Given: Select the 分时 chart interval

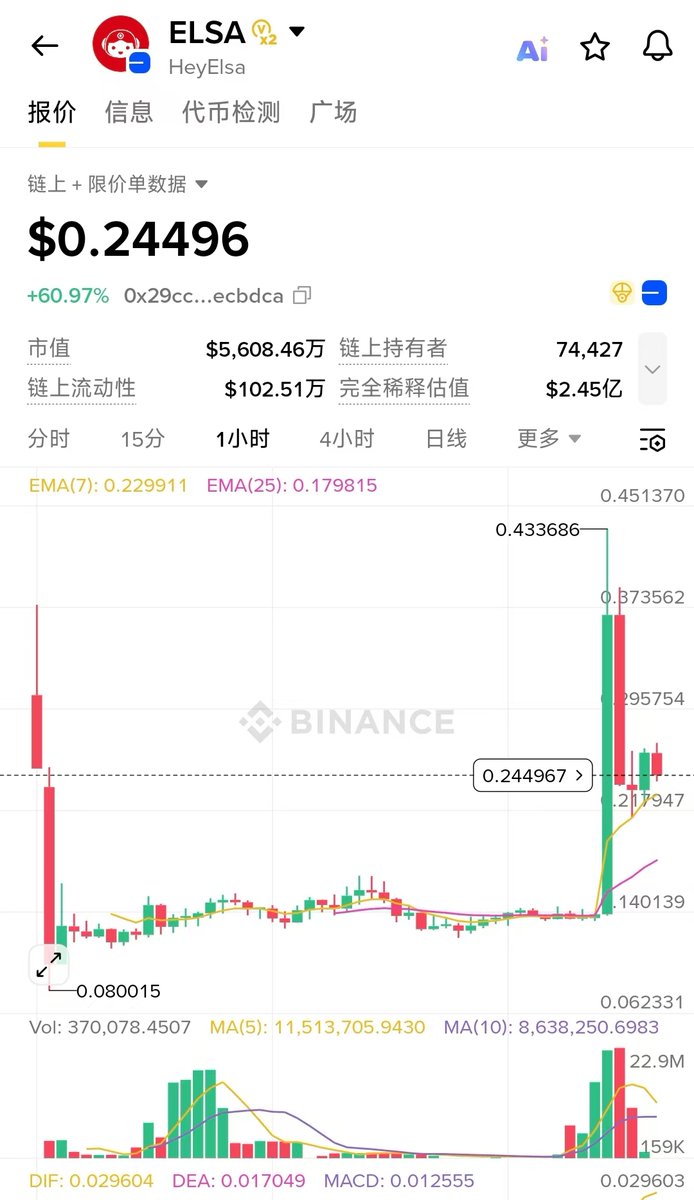Looking at the screenshot, I should click(49, 439).
